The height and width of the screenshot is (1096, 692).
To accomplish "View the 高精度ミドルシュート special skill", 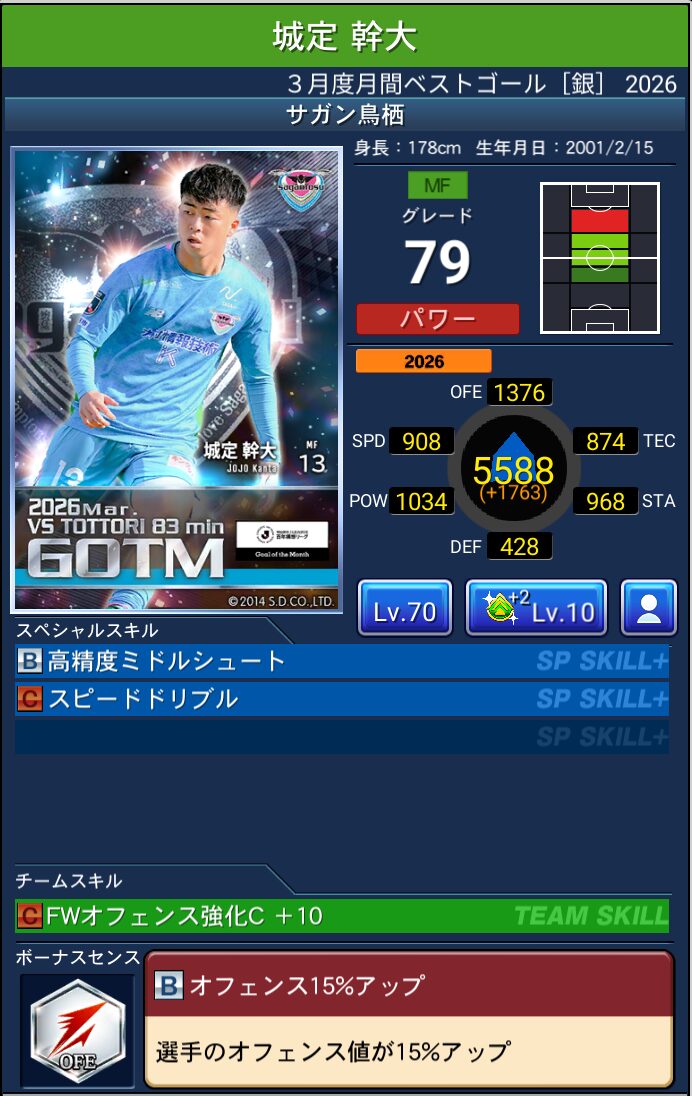I will point(342,661).
